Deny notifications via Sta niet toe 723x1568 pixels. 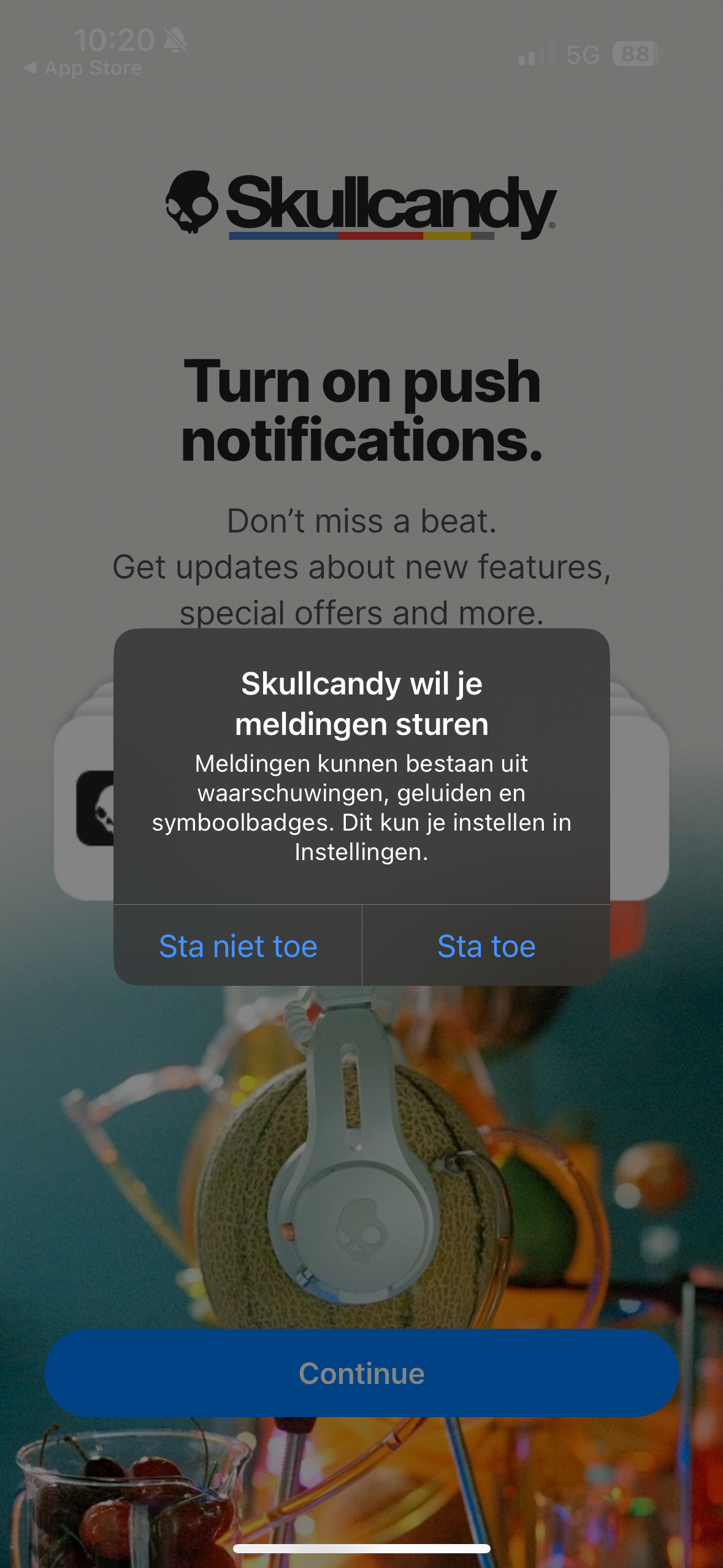click(238, 945)
